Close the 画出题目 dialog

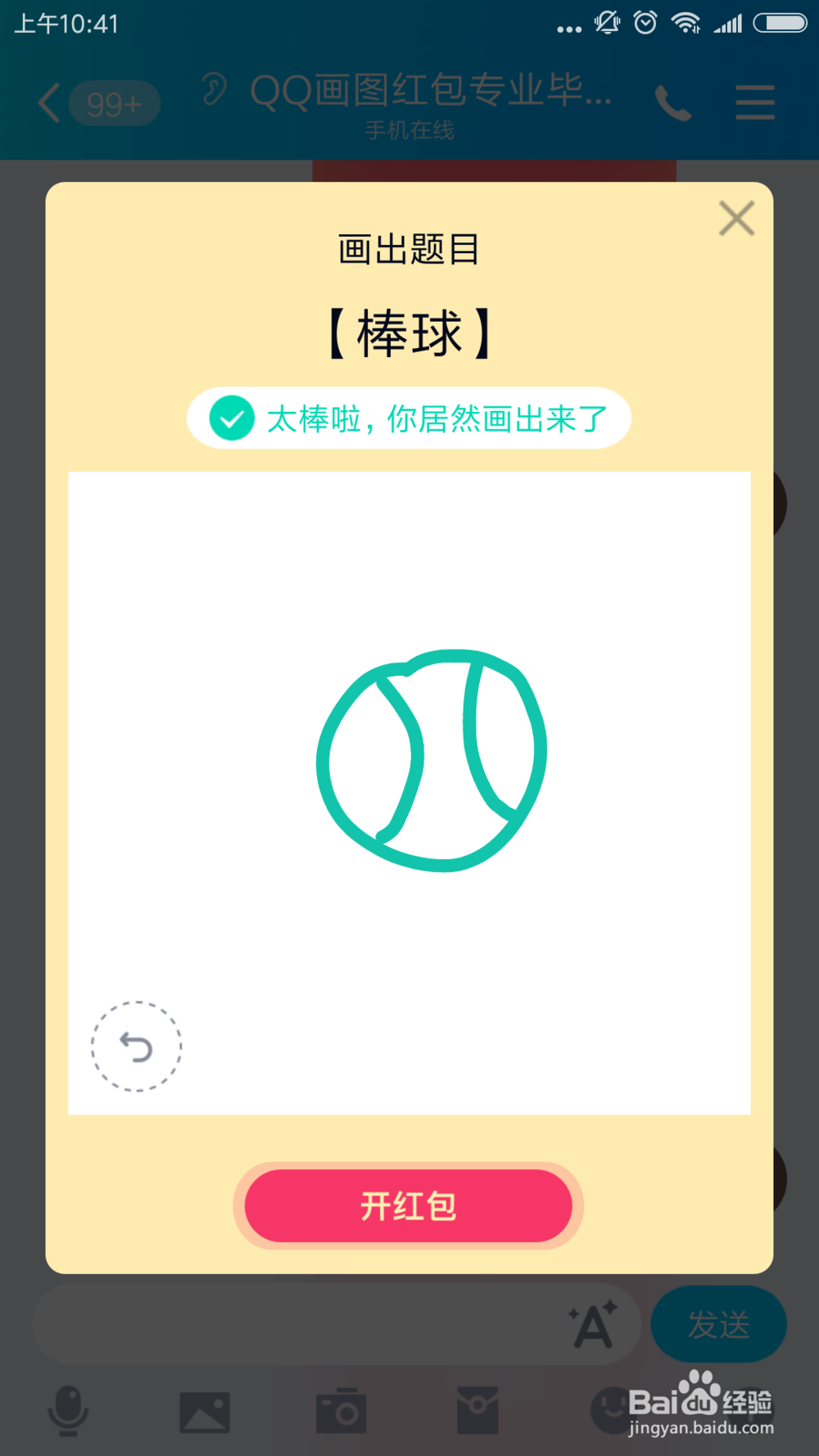click(736, 219)
